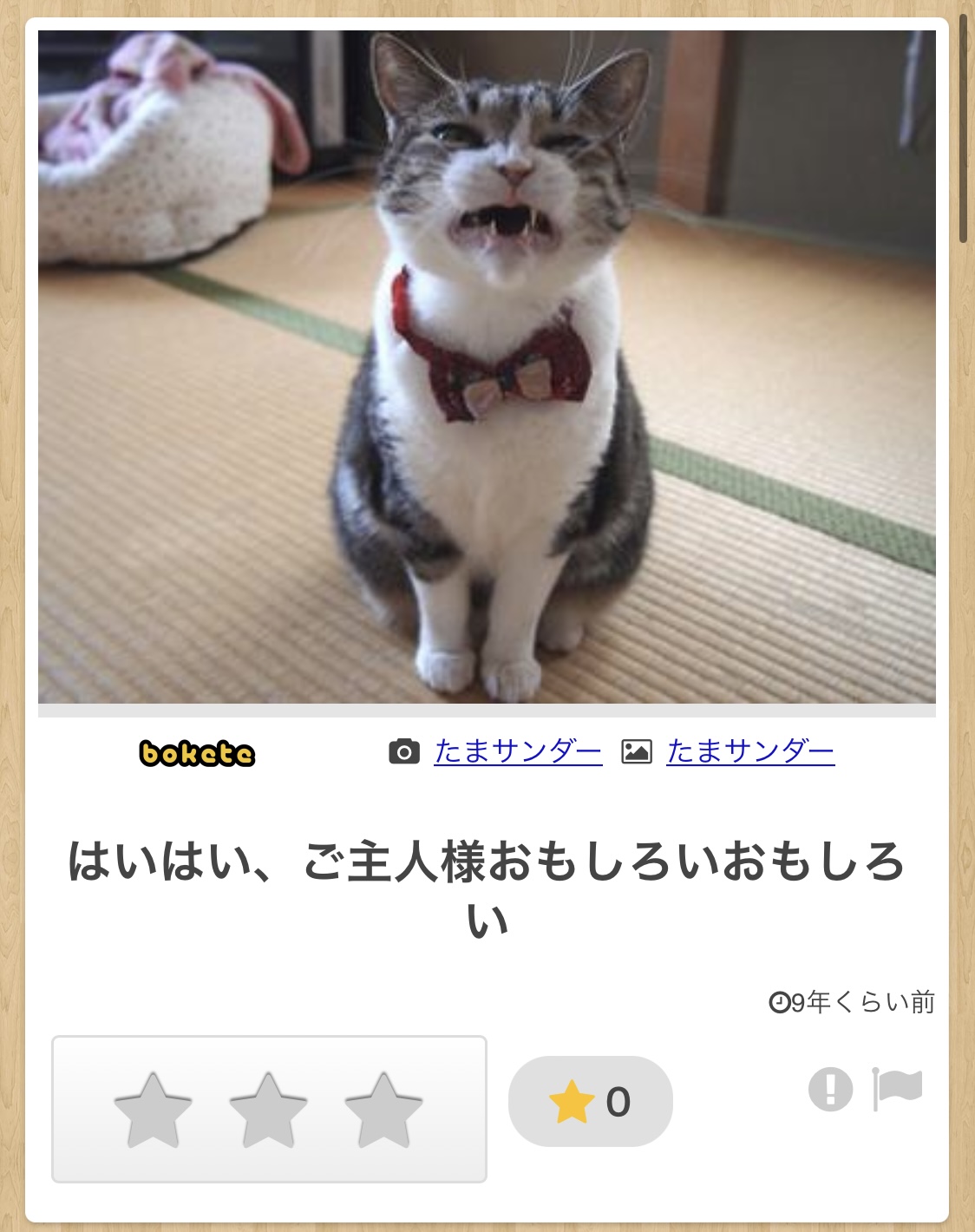Open the bokete logo link
This screenshot has width=975, height=1232.
tap(197, 753)
